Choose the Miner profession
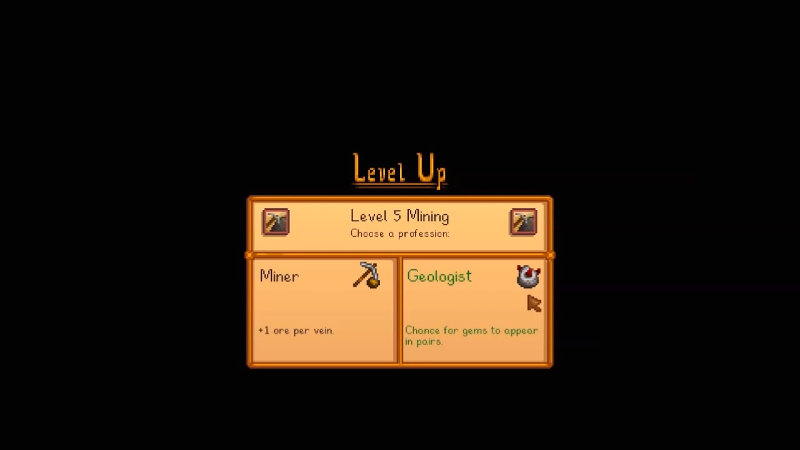 pos(323,309)
